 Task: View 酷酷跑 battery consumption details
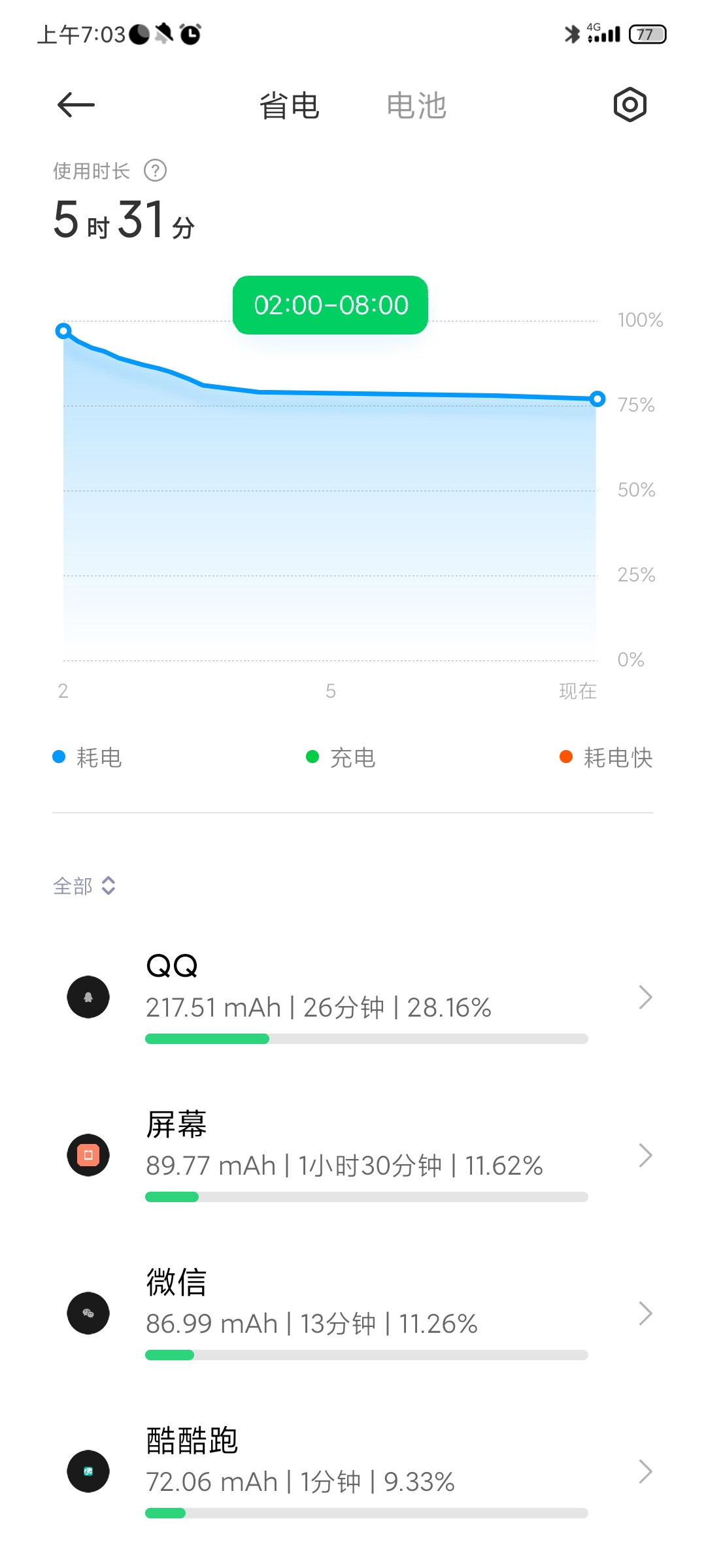pos(353,1471)
